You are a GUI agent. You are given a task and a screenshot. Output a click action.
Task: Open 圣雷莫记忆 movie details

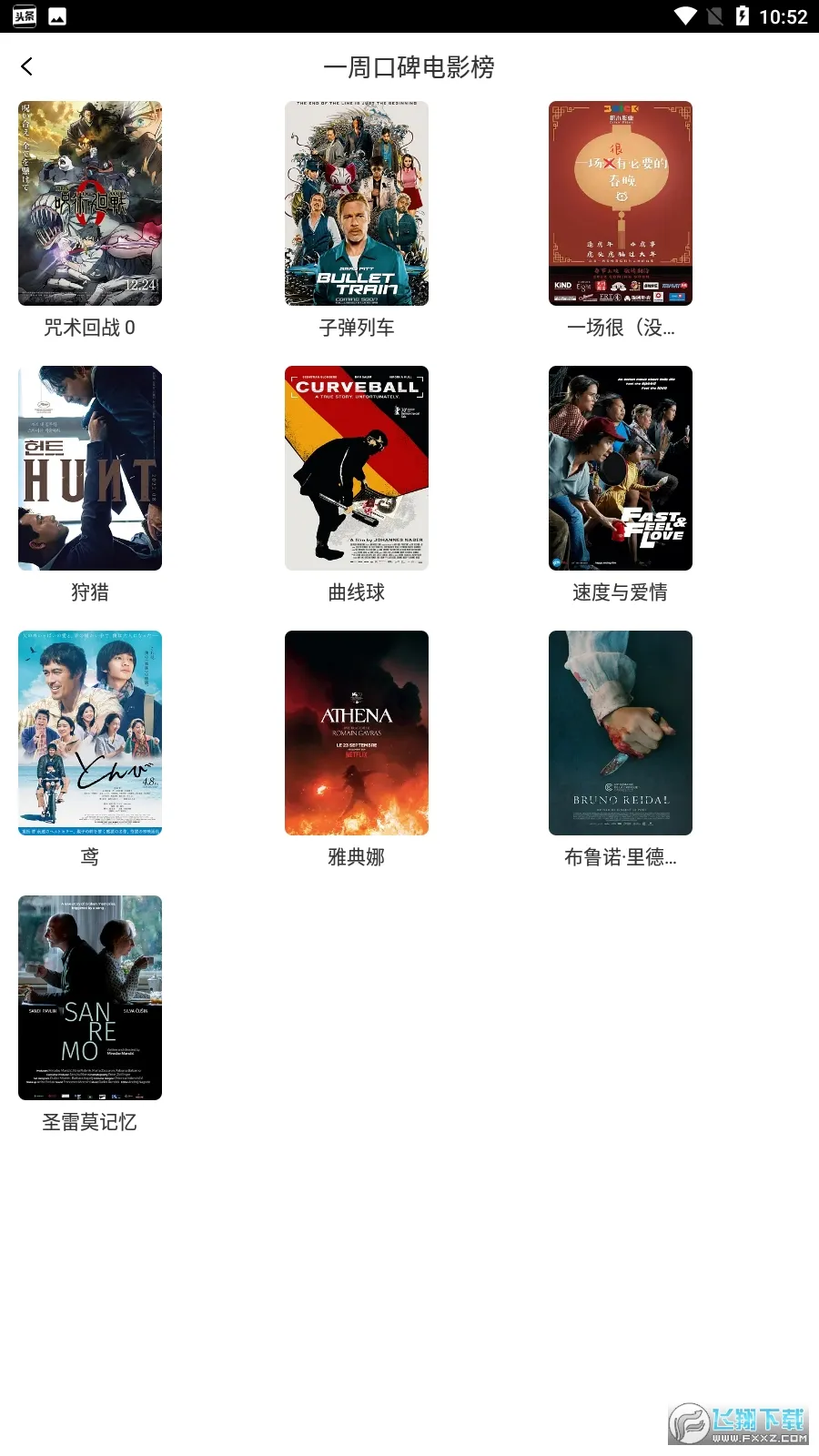click(90, 998)
